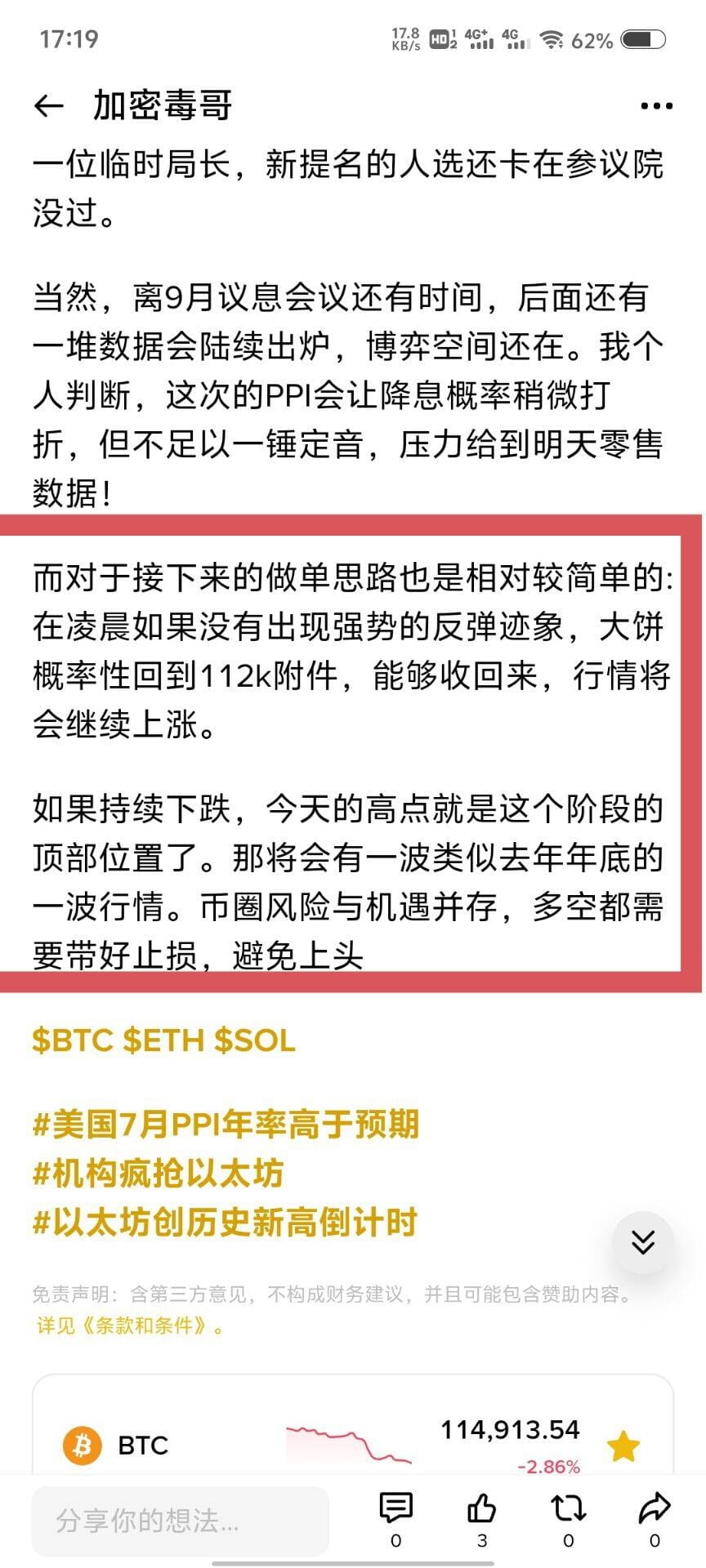Open the $BTC cashtag
Viewport: 706px width, 1568px height.
point(72,1040)
